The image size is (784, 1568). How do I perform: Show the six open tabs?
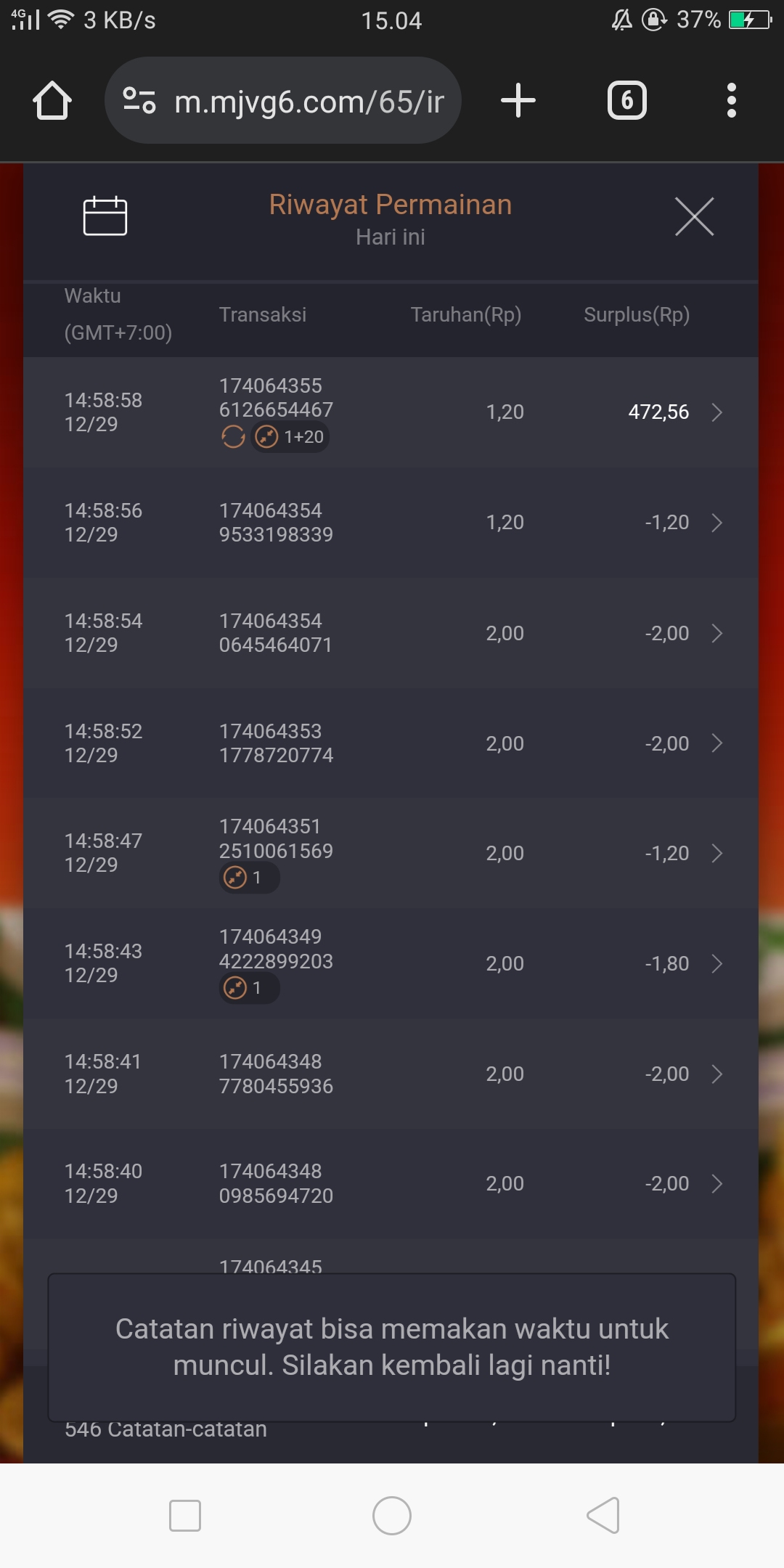click(626, 101)
